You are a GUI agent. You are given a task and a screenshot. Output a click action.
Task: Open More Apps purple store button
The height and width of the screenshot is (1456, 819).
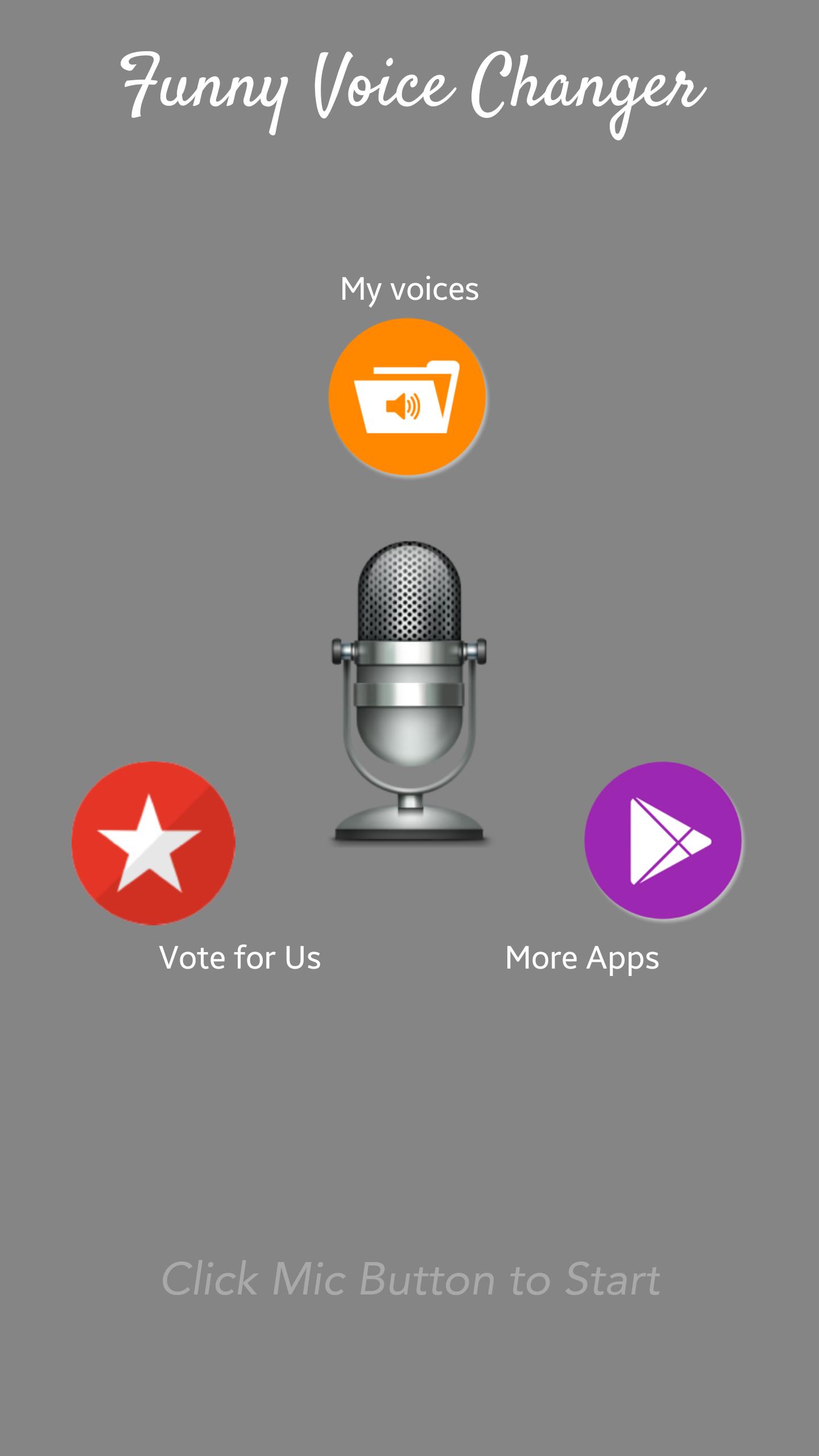pyautogui.click(x=663, y=840)
